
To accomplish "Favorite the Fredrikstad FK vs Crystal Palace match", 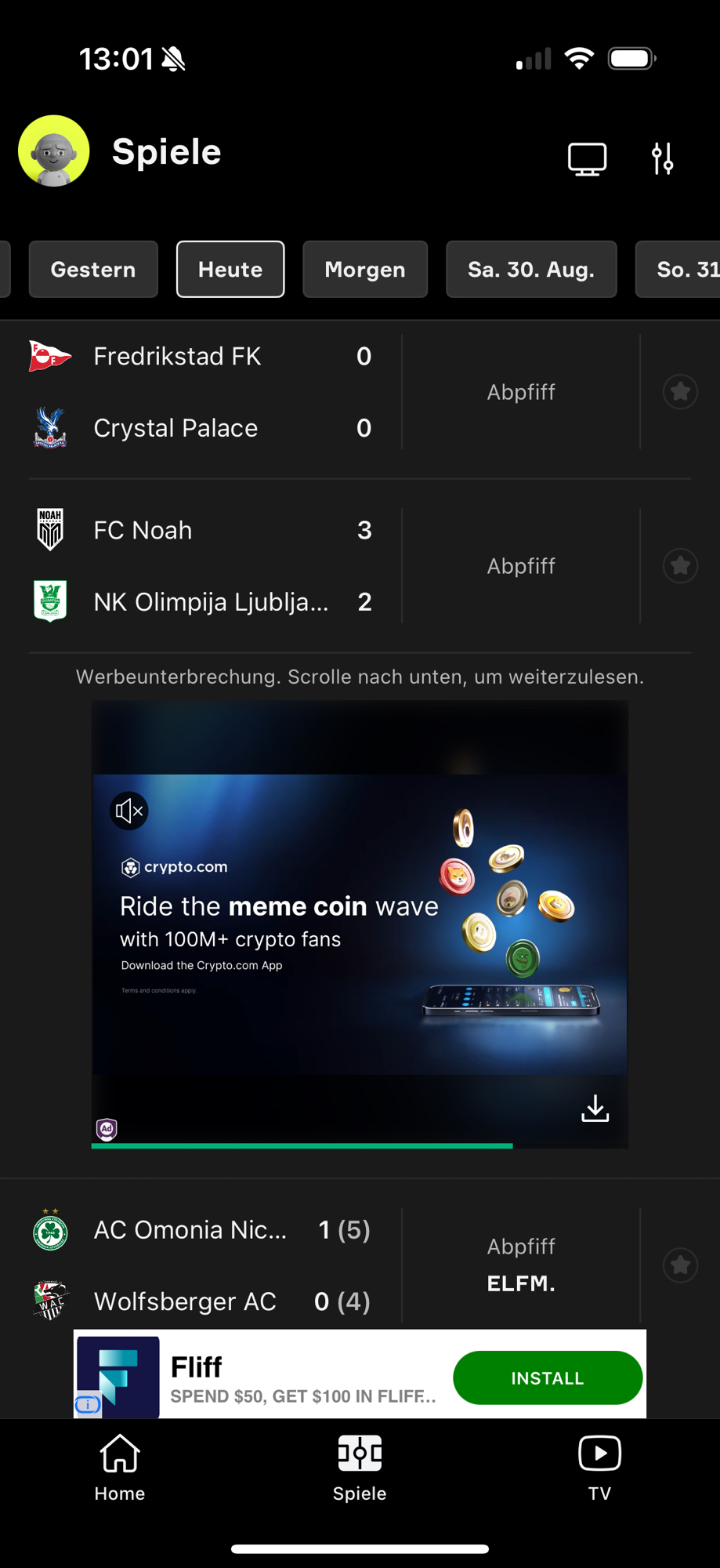I will pos(680,391).
